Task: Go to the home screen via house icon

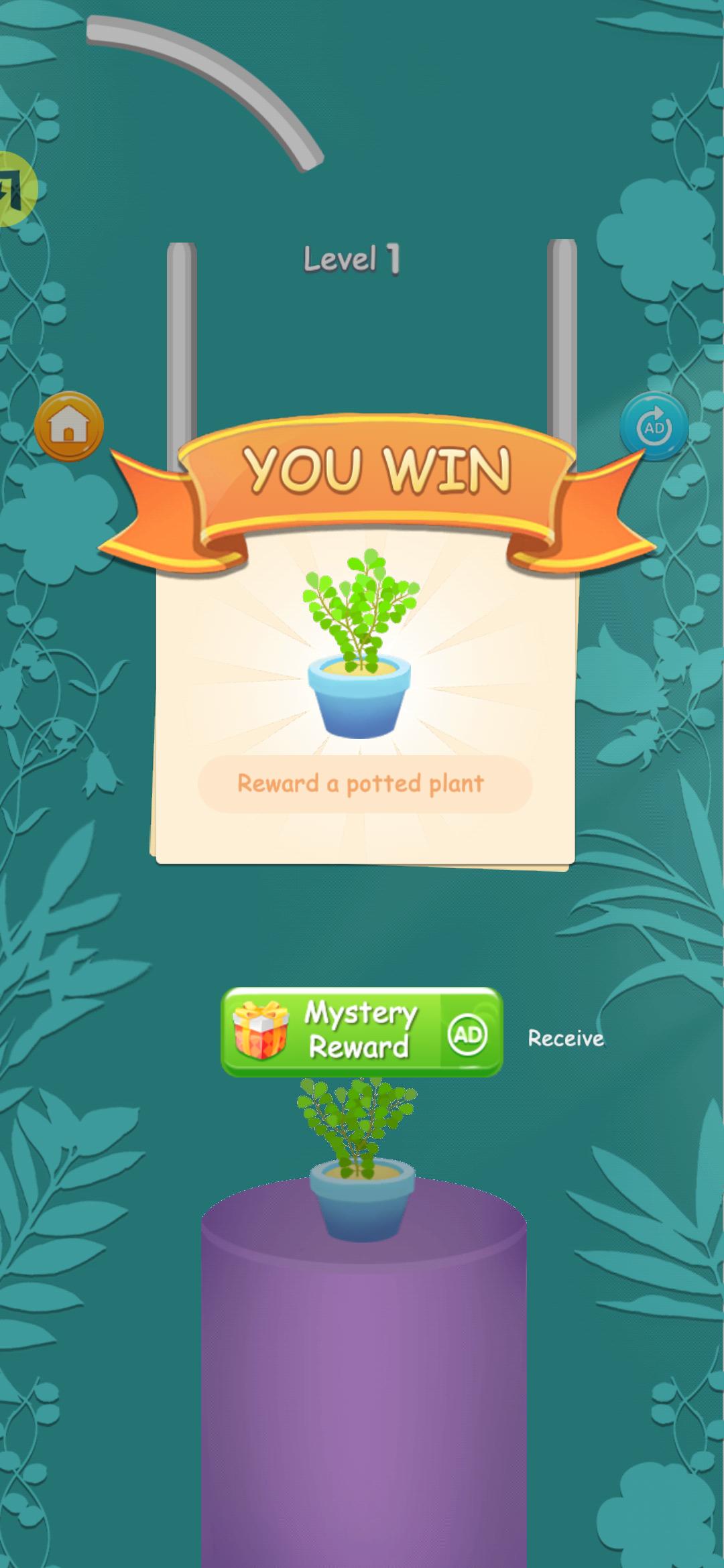Action: (69, 426)
